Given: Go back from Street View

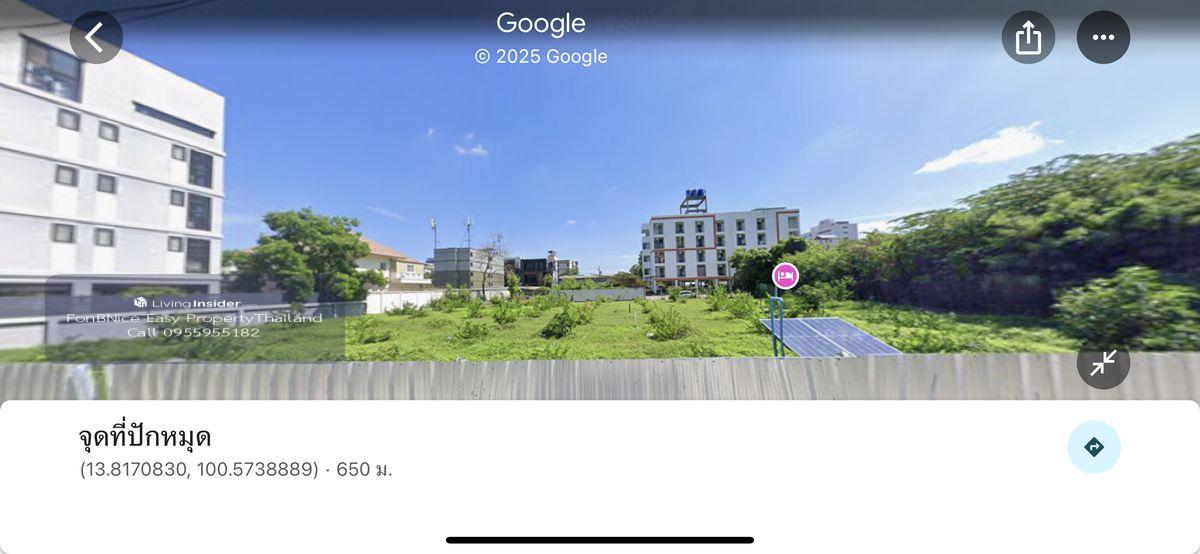Looking at the screenshot, I should pyautogui.click(x=96, y=38).
